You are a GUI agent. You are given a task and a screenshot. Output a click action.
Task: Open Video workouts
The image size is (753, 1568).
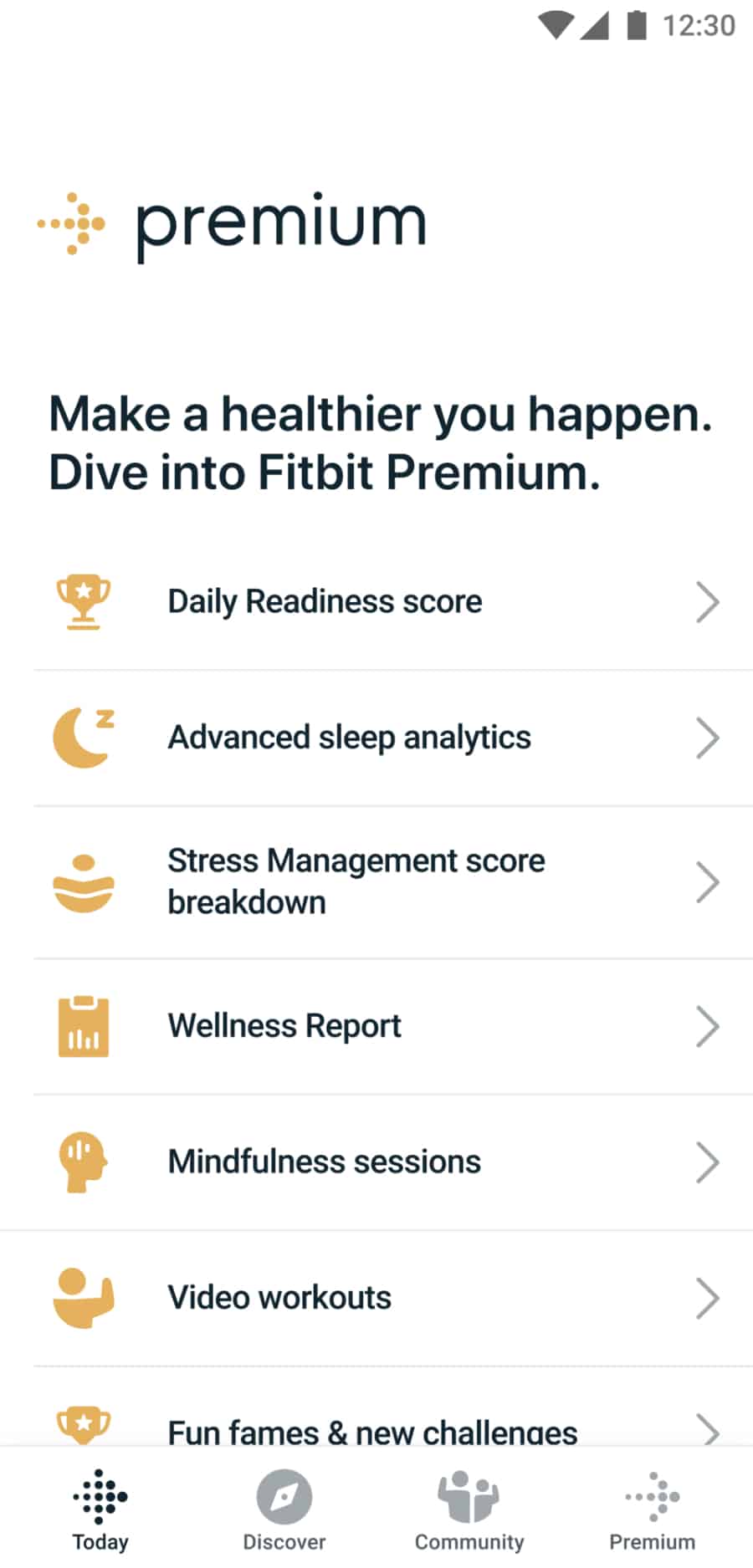point(376,1297)
